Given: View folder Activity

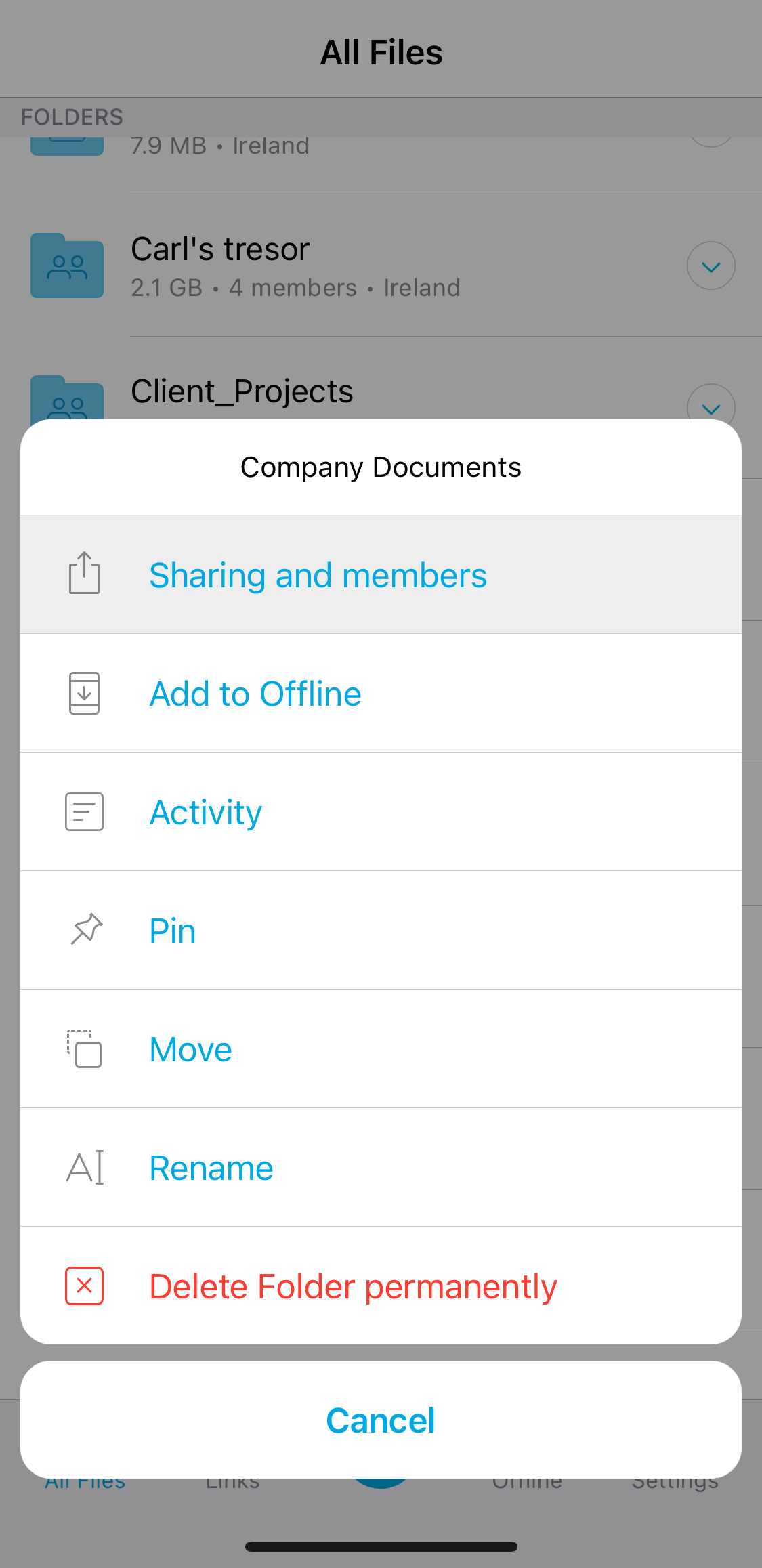Looking at the screenshot, I should [x=381, y=811].
